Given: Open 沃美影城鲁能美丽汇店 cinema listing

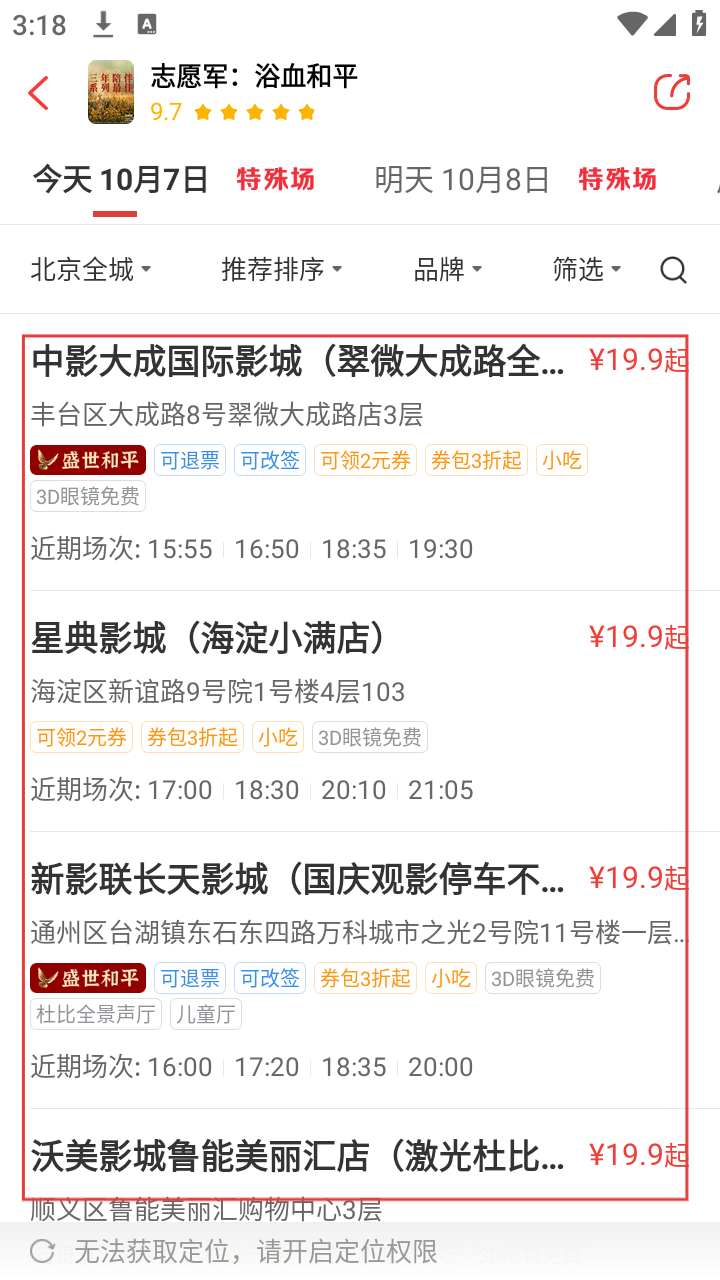Looking at the screenshot, I should tap(300, 1157).
